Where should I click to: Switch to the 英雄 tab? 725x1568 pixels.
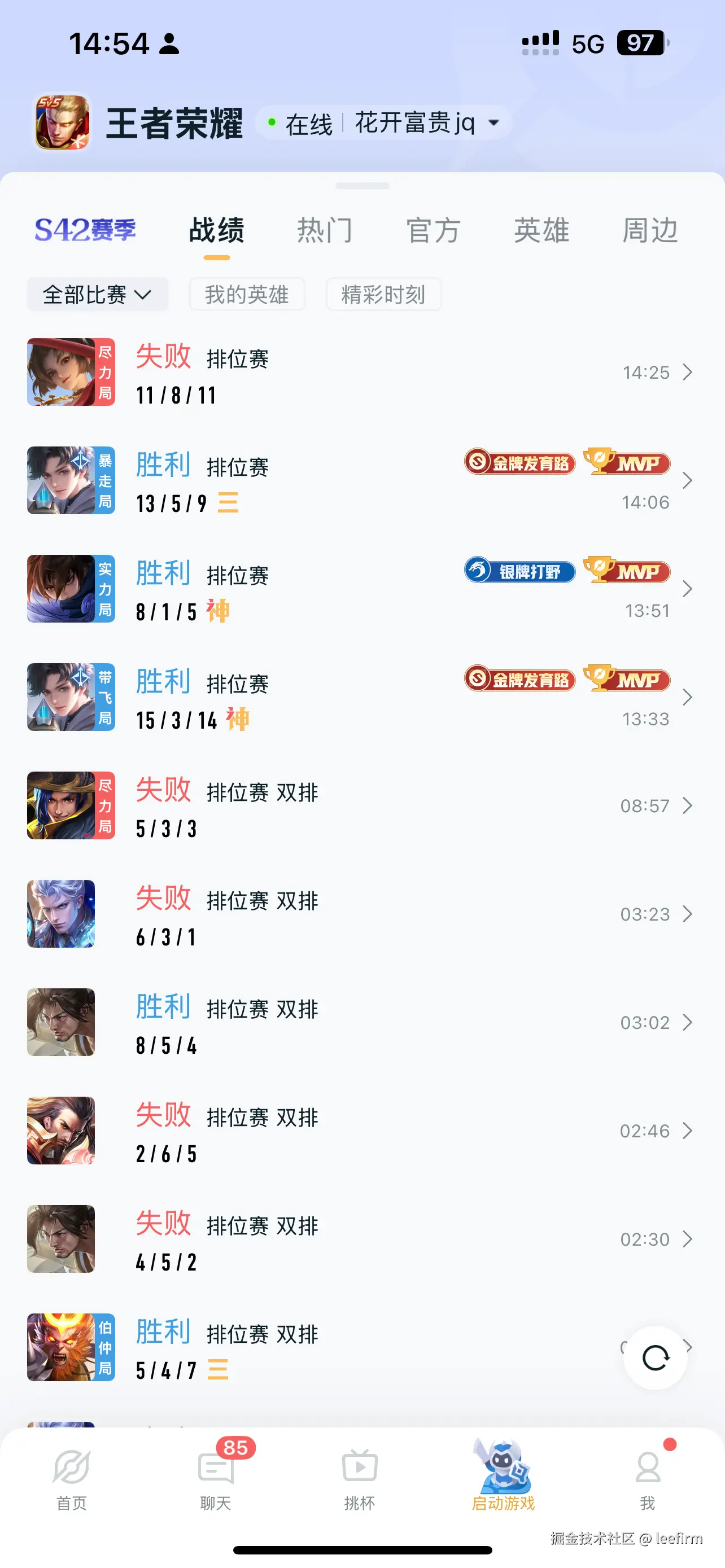point(541,230)
